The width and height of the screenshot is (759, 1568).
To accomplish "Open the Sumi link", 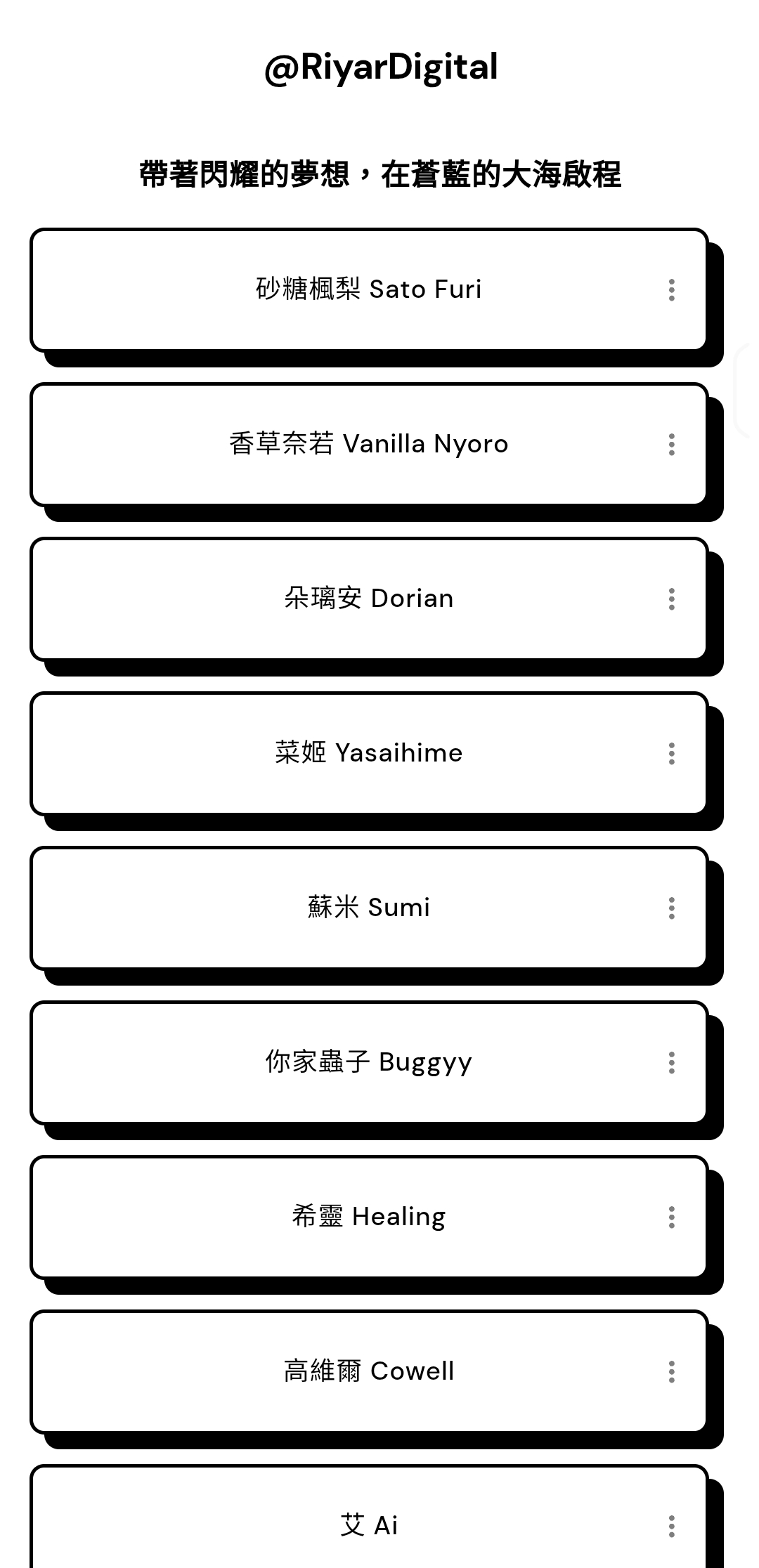I will (x=369, y=908).
